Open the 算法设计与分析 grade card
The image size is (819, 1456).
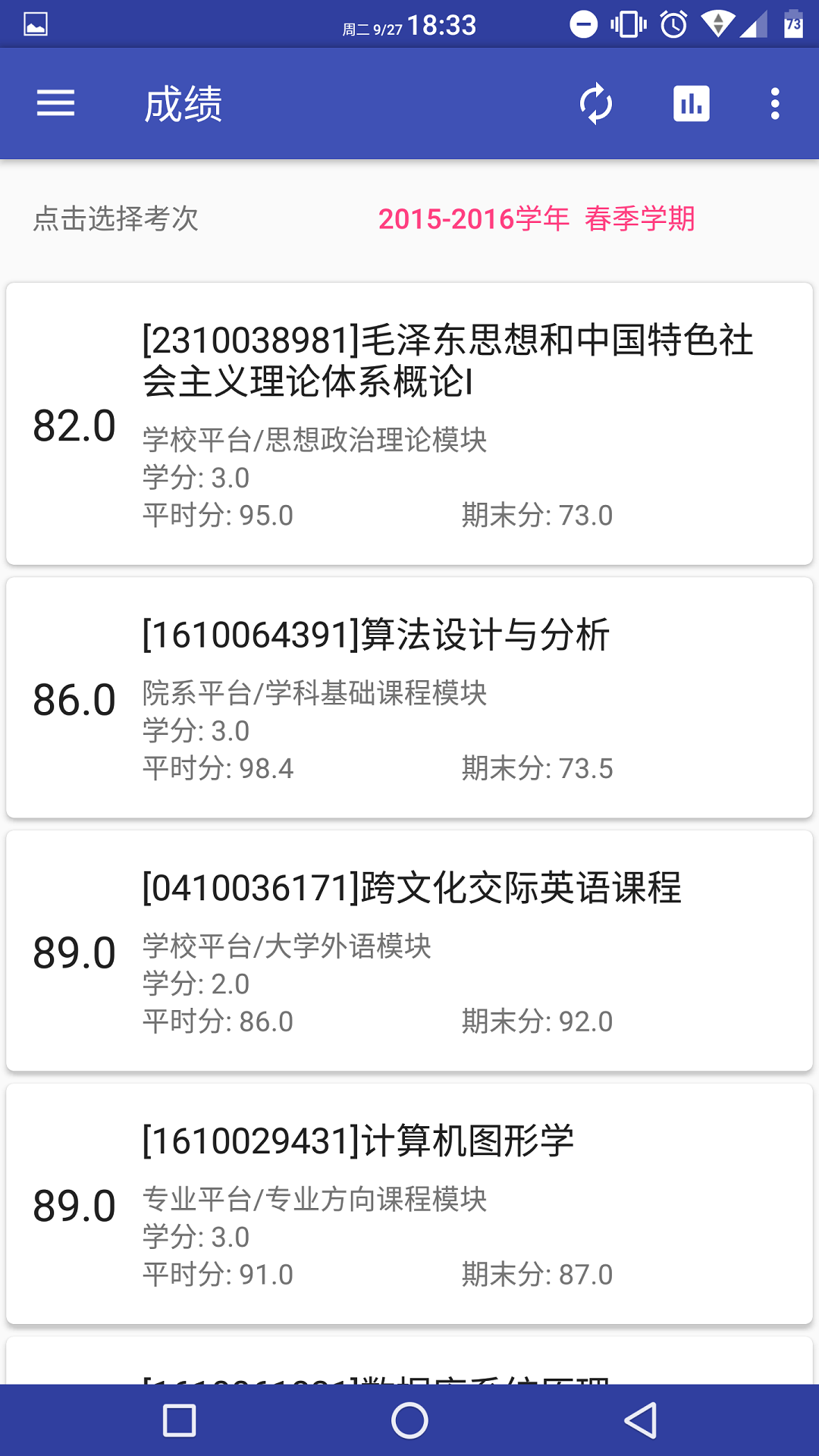click(409, 698)
